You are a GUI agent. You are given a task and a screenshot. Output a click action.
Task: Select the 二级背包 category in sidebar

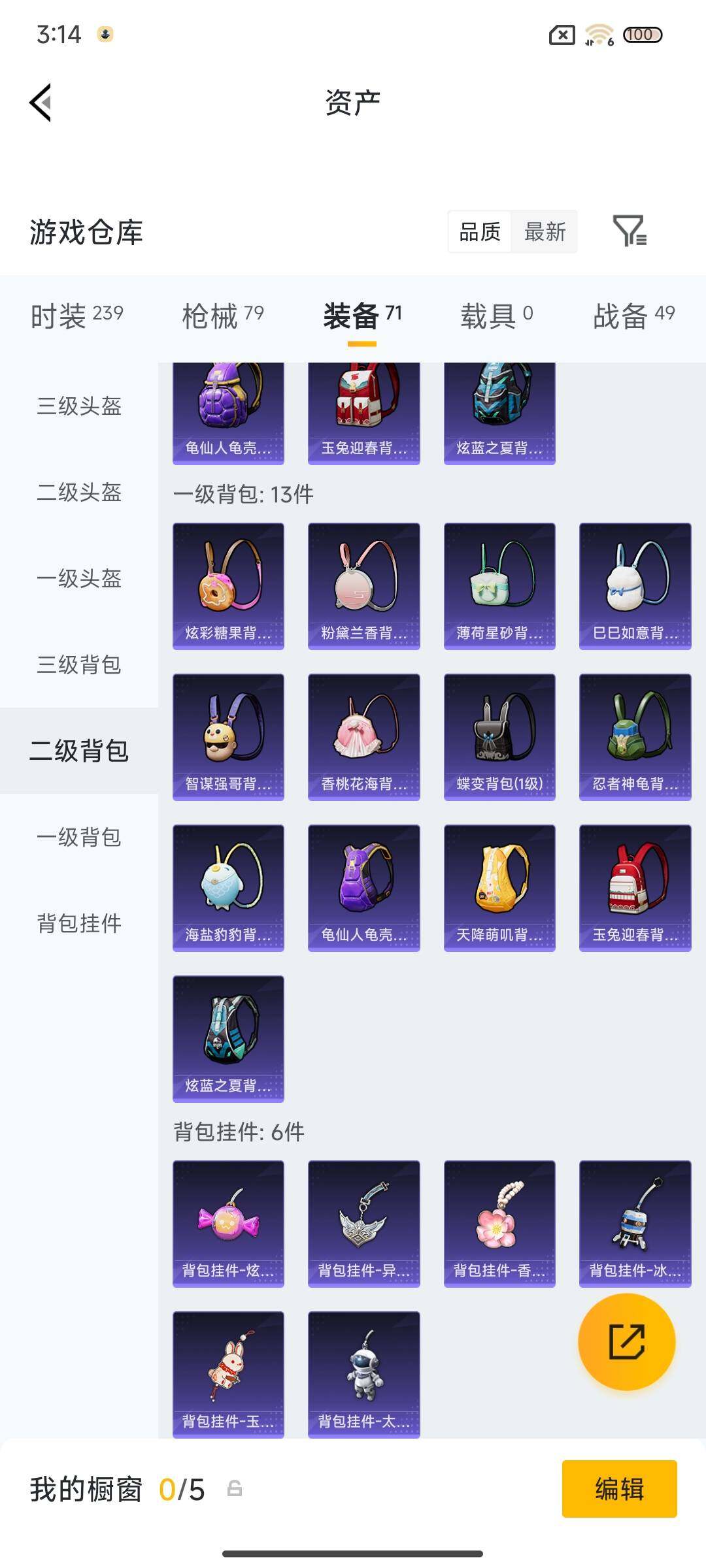78,751
